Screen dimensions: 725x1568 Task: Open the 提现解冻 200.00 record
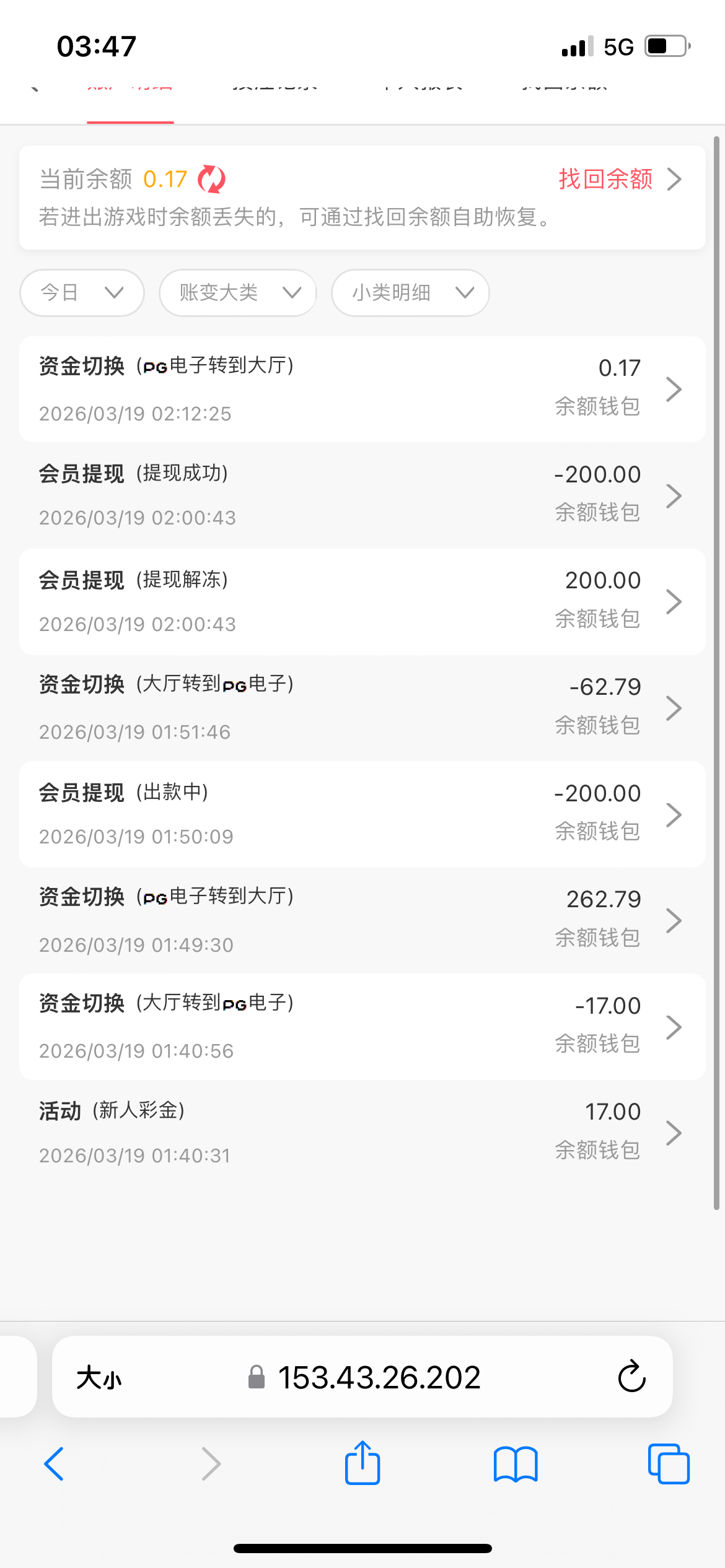[362, 602]
